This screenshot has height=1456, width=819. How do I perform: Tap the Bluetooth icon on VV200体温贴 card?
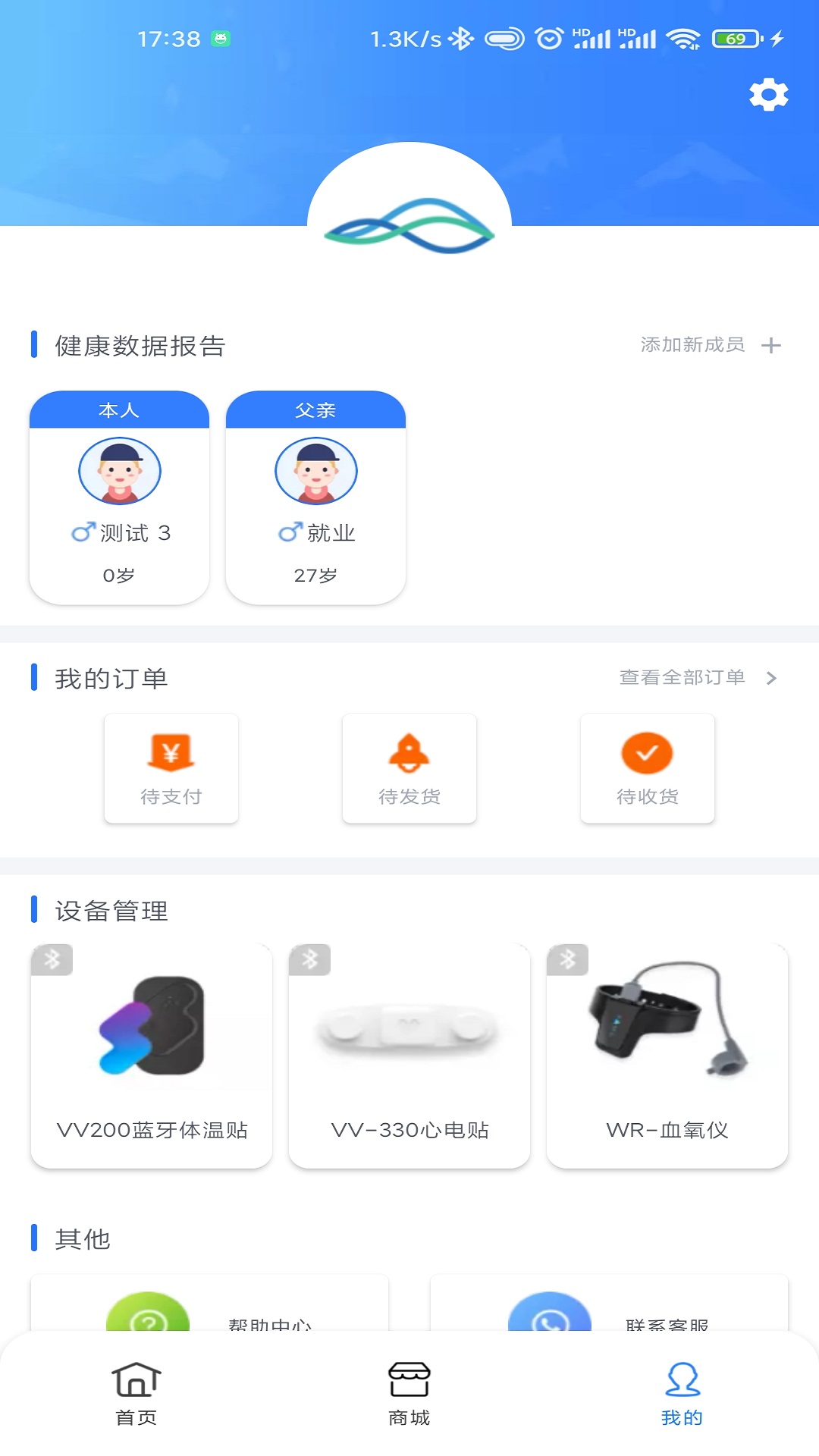point(52,959)
